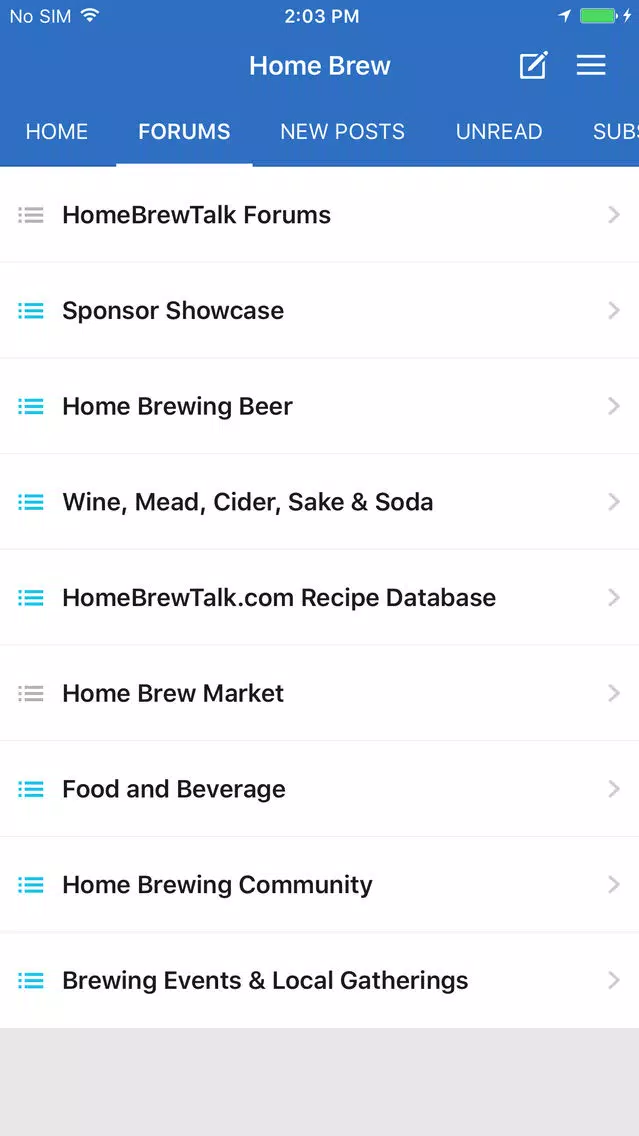
Task: Open Wine, Mead, Cider, Sake & Soda
Action: (x=320, y=501)
